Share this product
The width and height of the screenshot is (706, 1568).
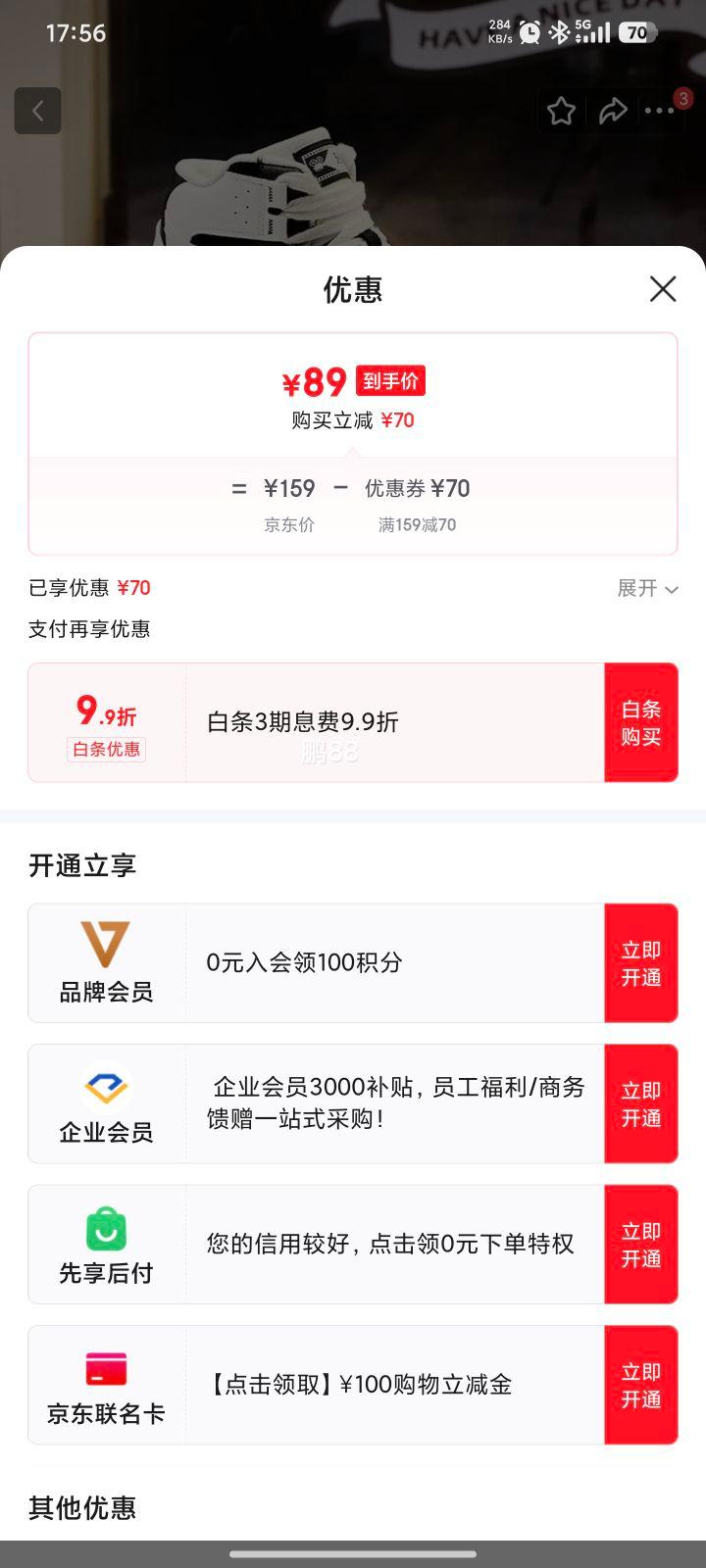[613, 111]
